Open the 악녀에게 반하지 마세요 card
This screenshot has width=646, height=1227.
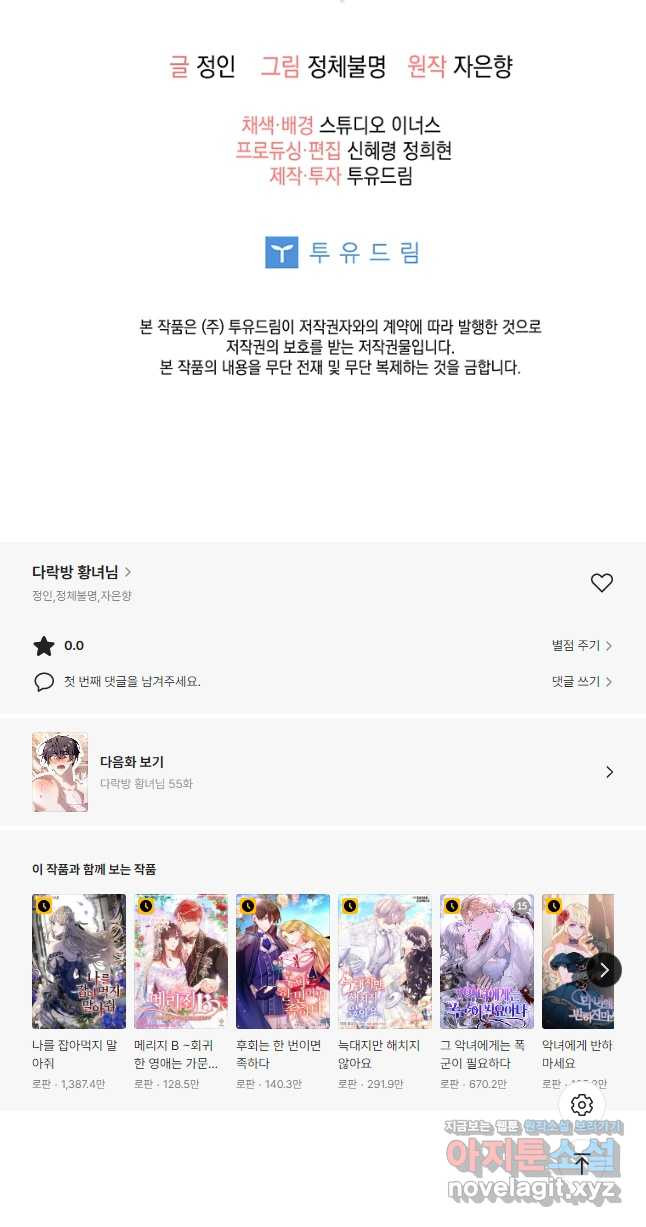[572, 961]
